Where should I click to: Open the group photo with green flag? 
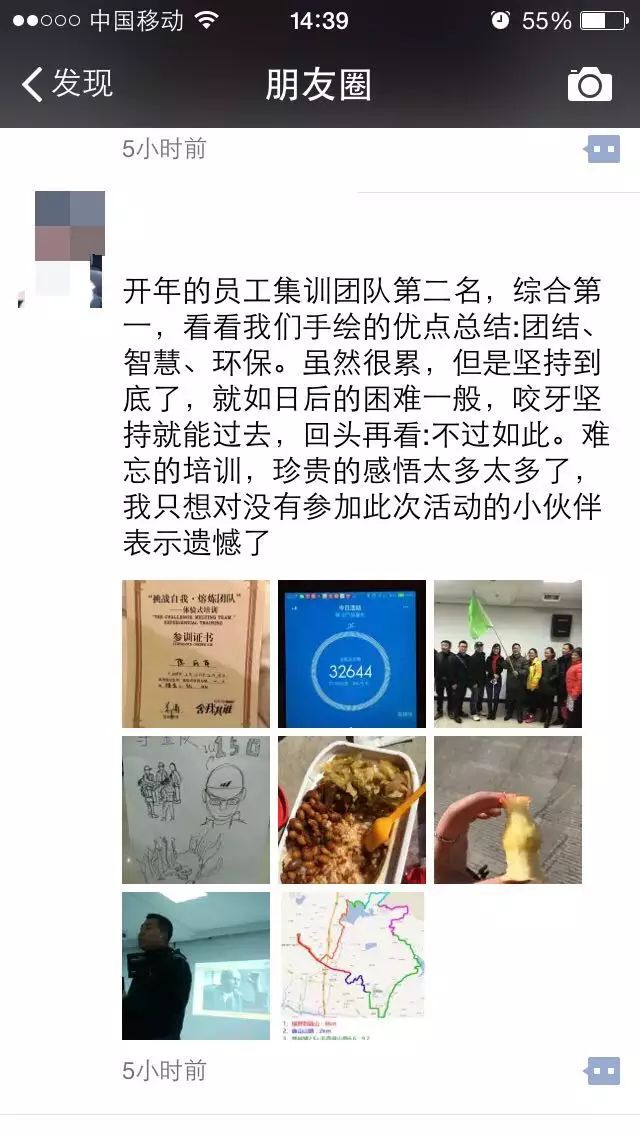coord(508,654)
